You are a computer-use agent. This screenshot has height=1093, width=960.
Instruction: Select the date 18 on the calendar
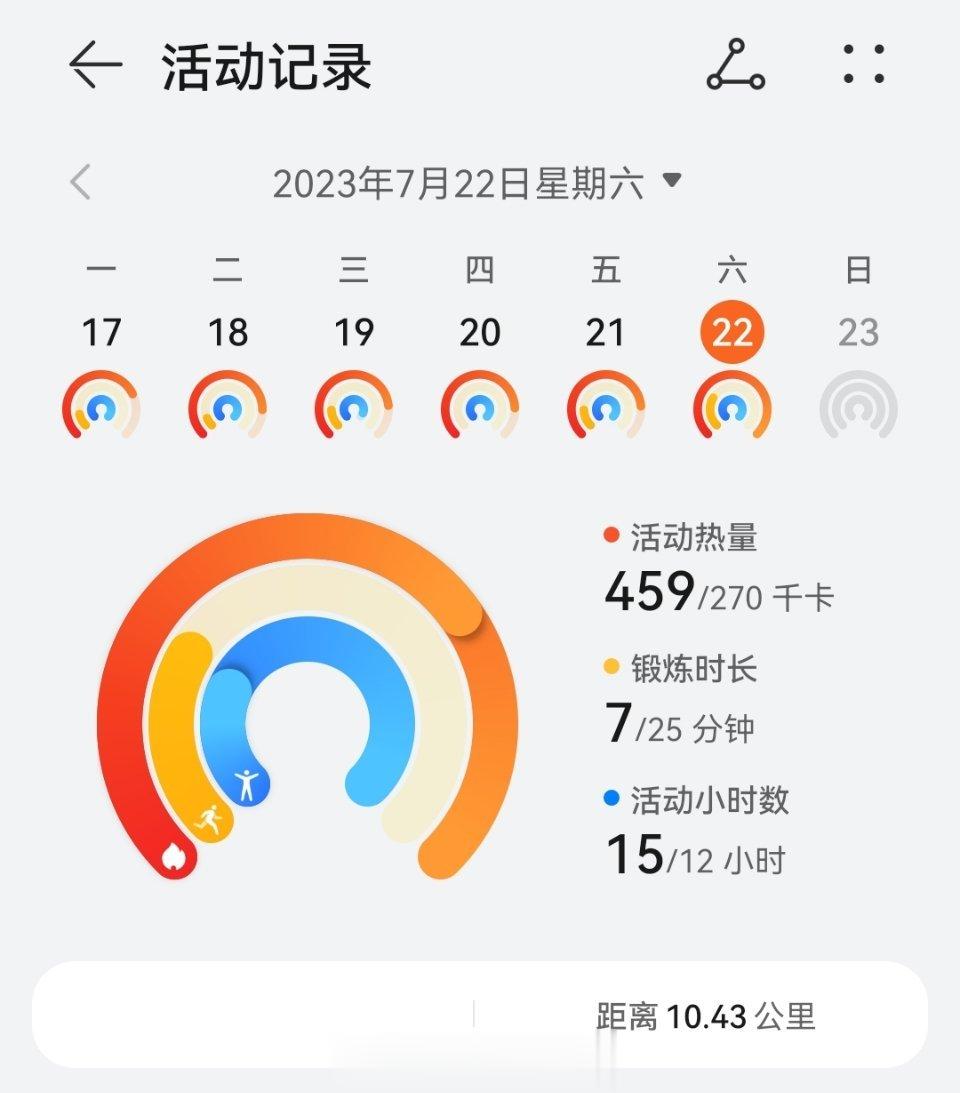pos(228,333)
